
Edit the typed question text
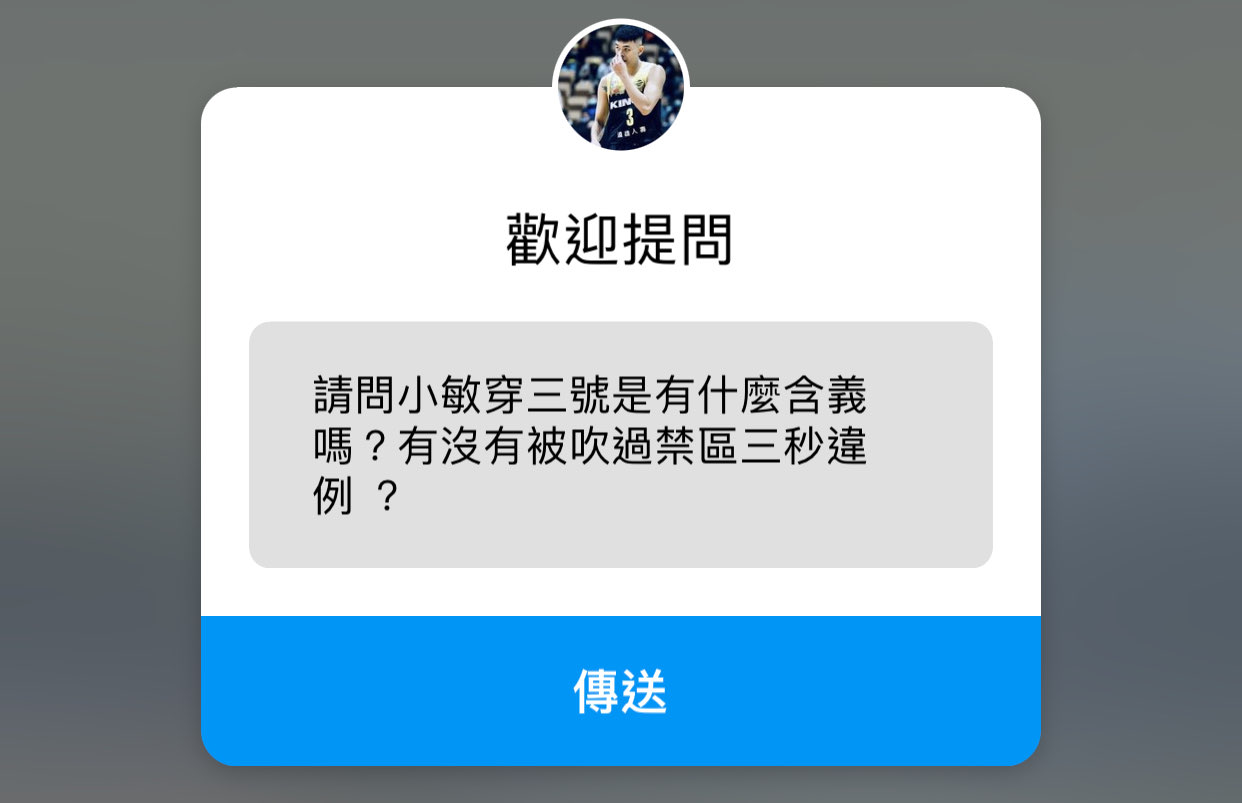coord(620,445)
